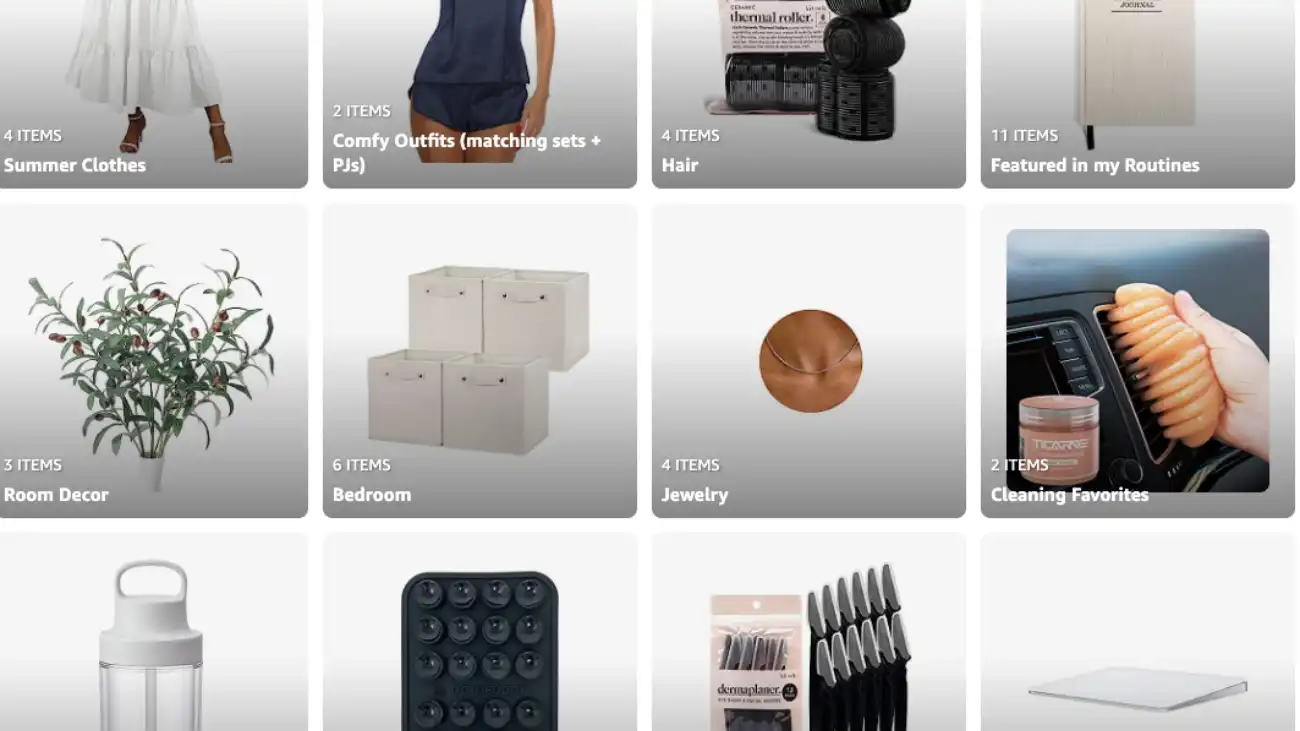Open the Jewelry collection
The height and width of the screenshot is (731, 1300).
coord(808,361)
